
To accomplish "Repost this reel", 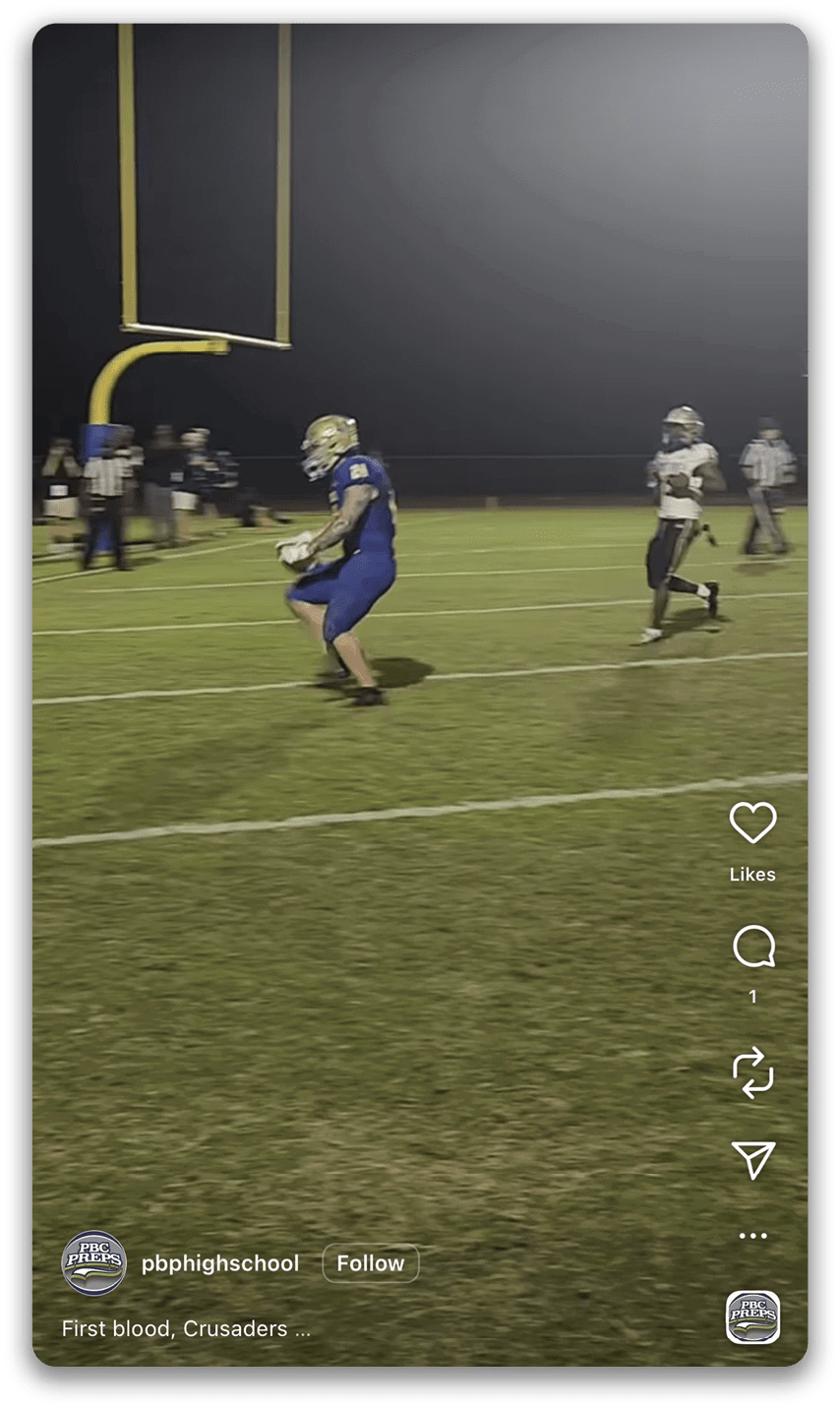I will [x=753, y=1072].
